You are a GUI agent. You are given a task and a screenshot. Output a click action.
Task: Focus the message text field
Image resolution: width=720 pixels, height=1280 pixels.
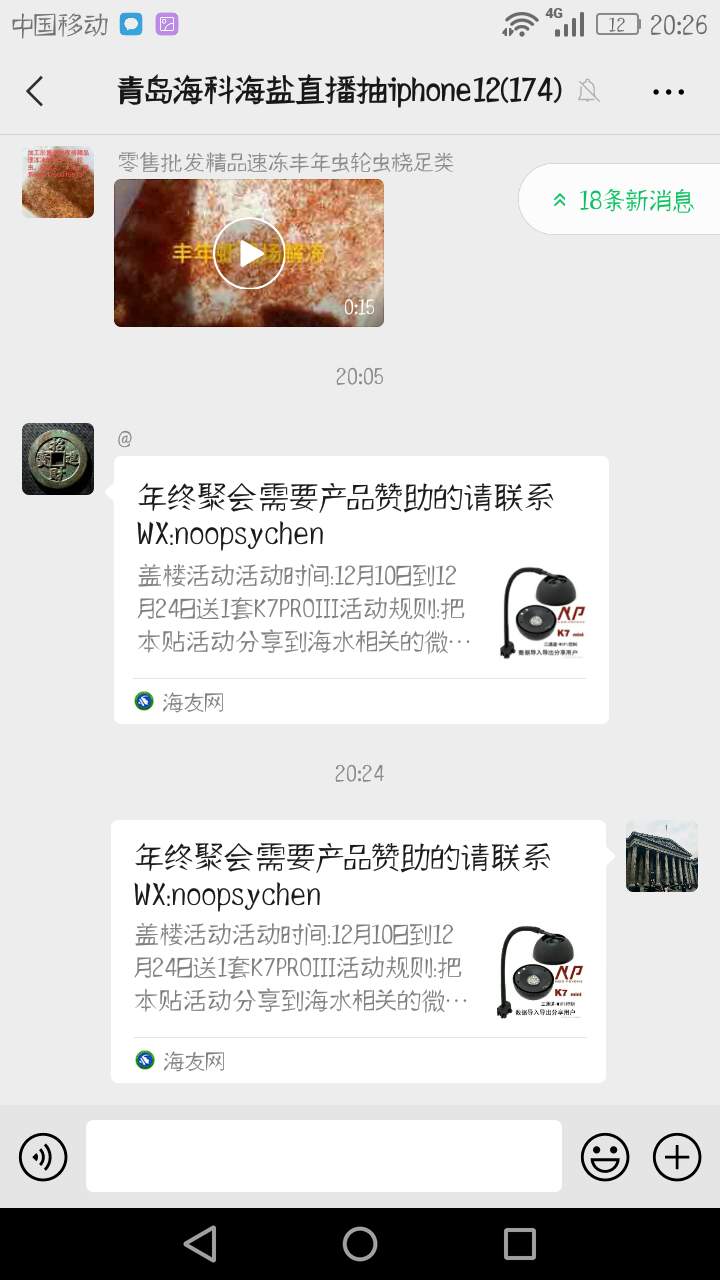[x=323, y=1156]
